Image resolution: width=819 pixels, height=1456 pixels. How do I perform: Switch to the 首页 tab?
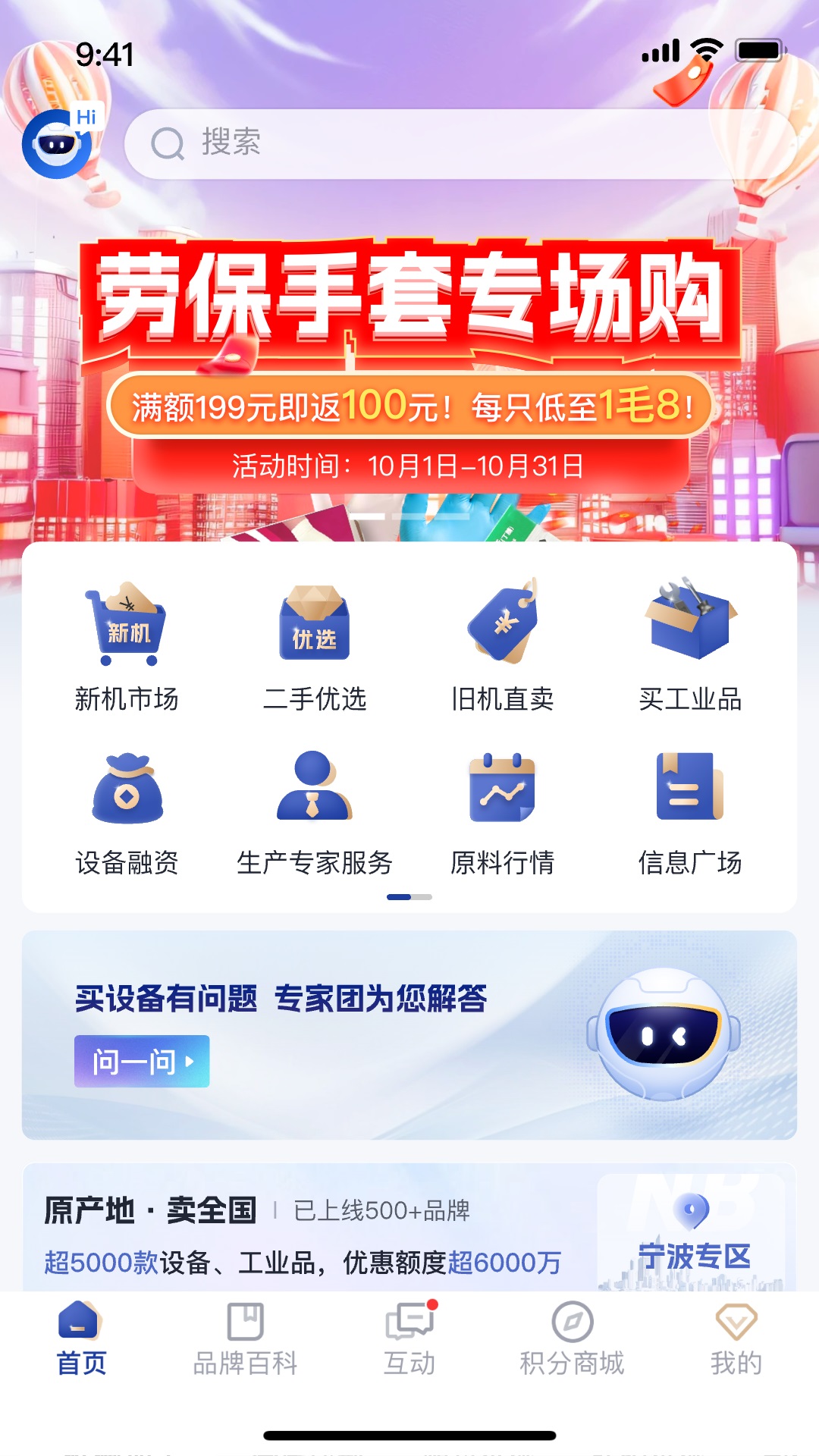point(81,1338)
